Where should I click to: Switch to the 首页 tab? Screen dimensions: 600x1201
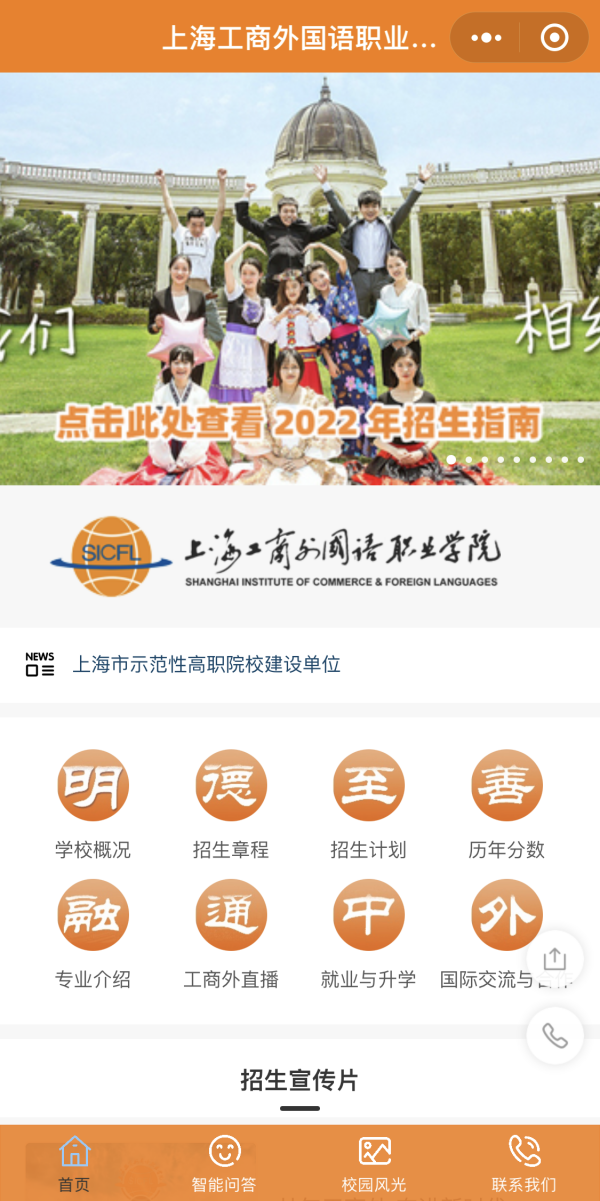click(74, 1162)
